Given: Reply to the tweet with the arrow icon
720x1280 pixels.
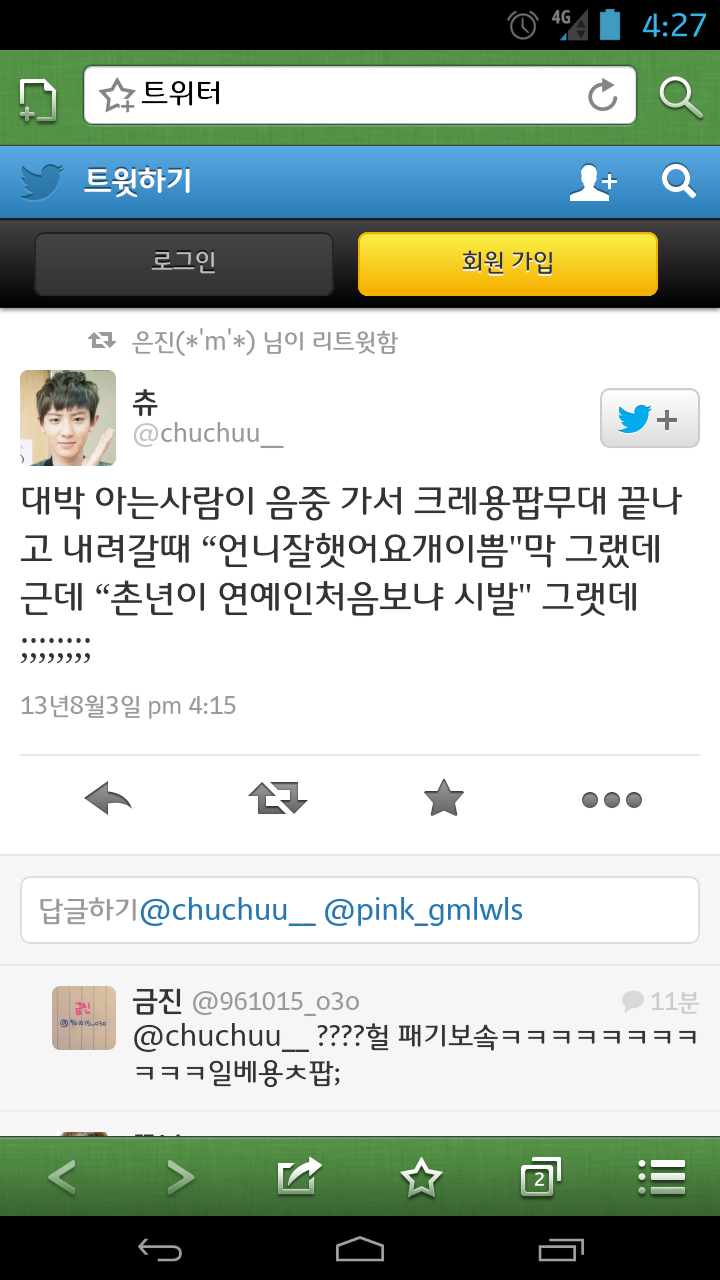Looking at the screenshot, I should (x=109, y=799).
